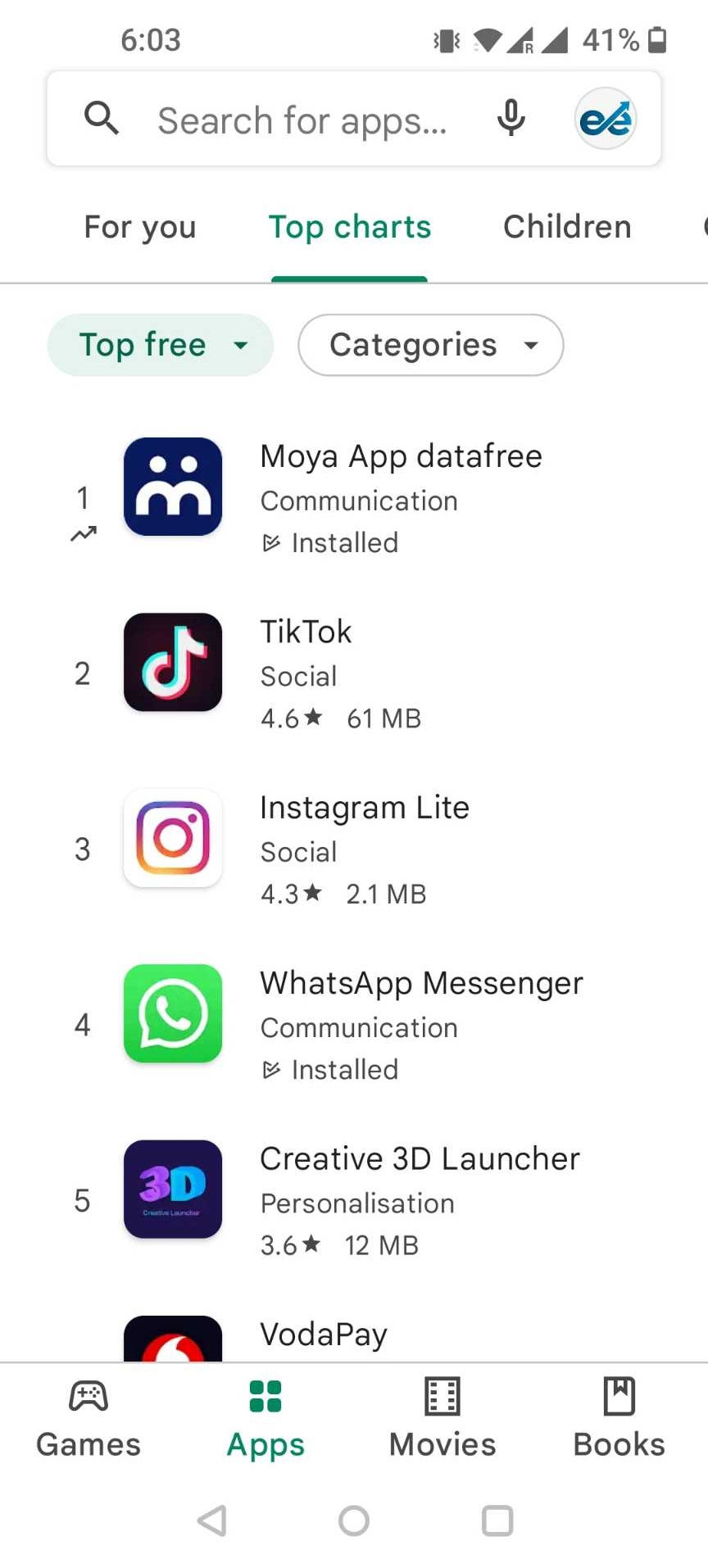708x1568 pixels.
Task: Start voice search with the microphone
Action: 511,119
